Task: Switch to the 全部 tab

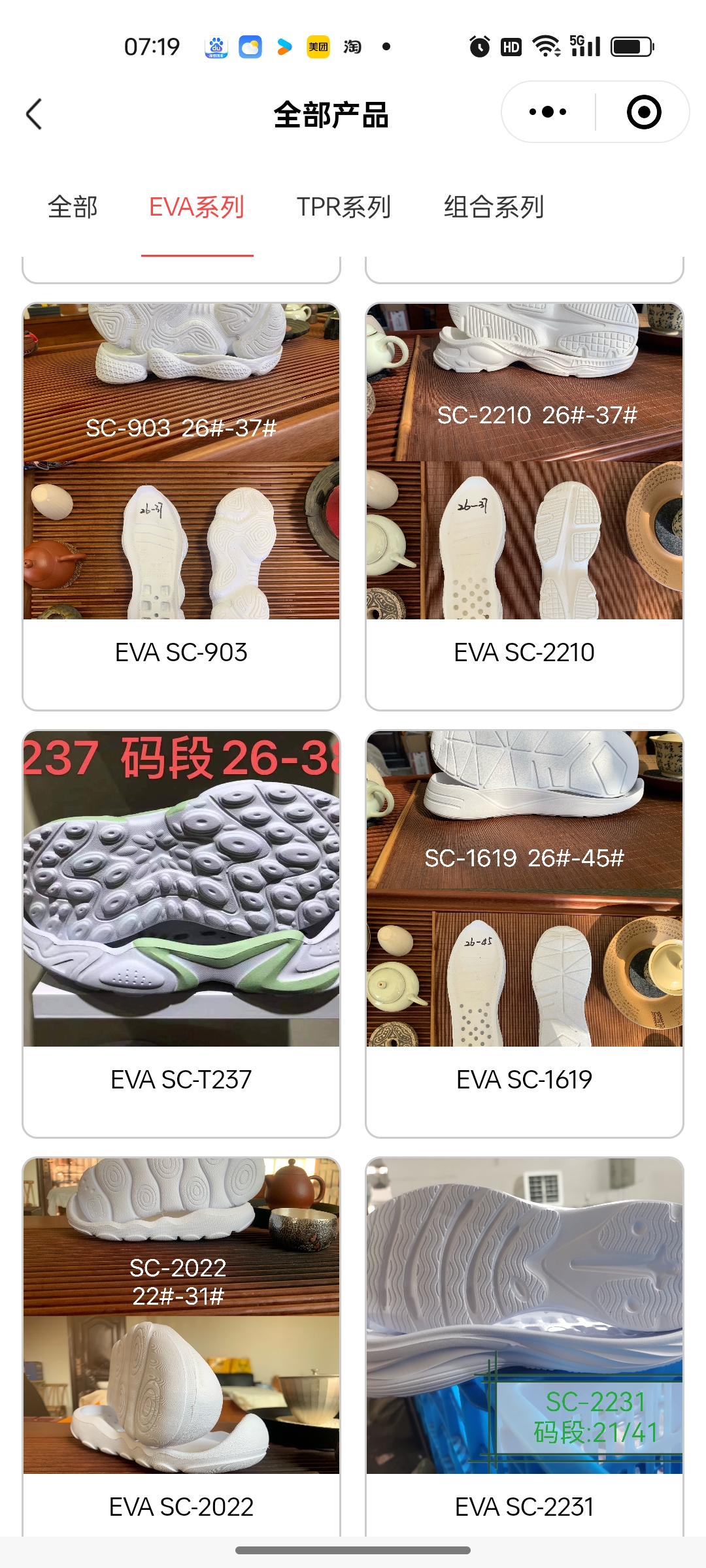Action: 73,207
